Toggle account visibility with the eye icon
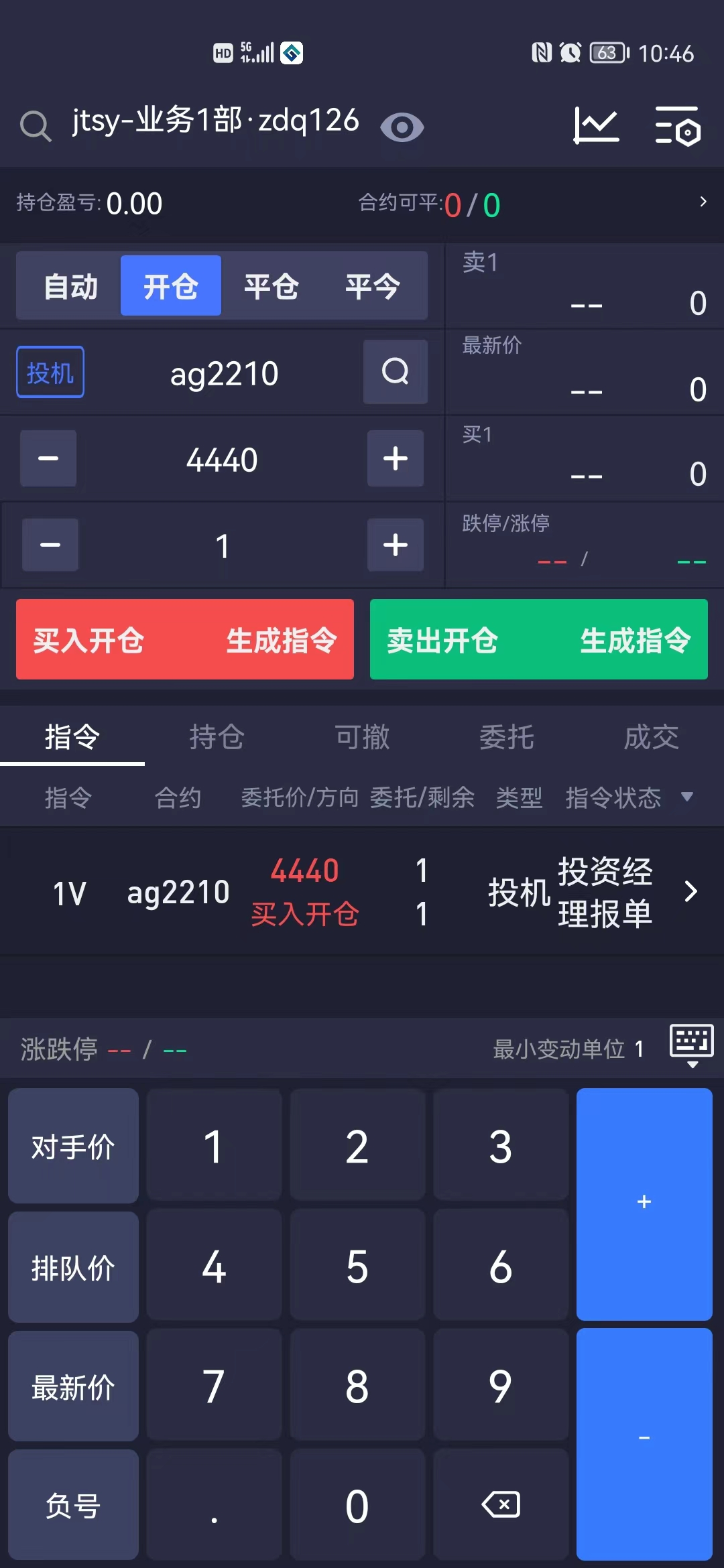Viewport: 724px width, 1568px height. click(x=402, y=127)
